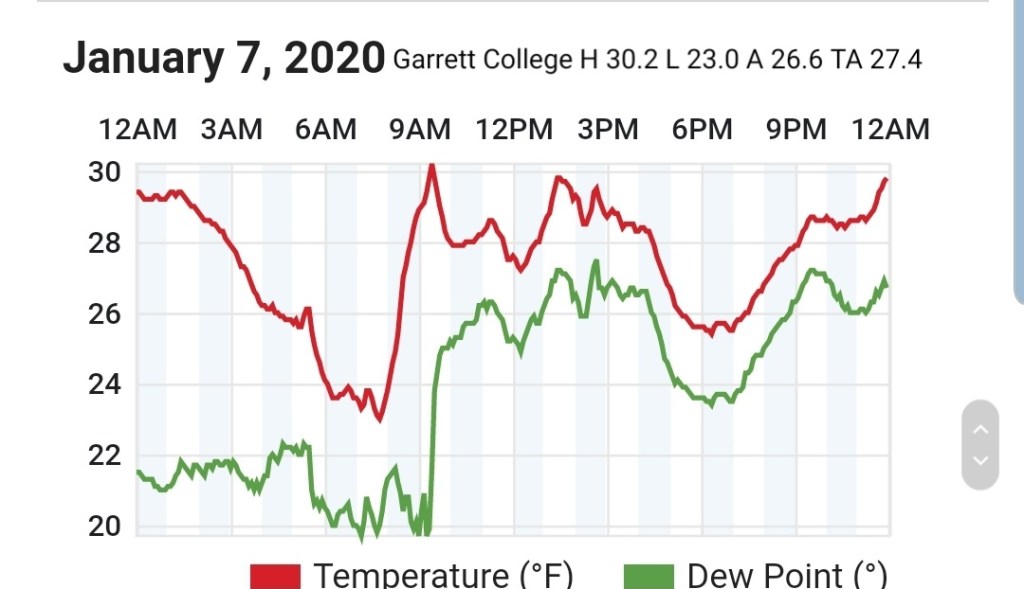Tap the page scroll handle
The image size is (1024, 589).
click(980, 445)
